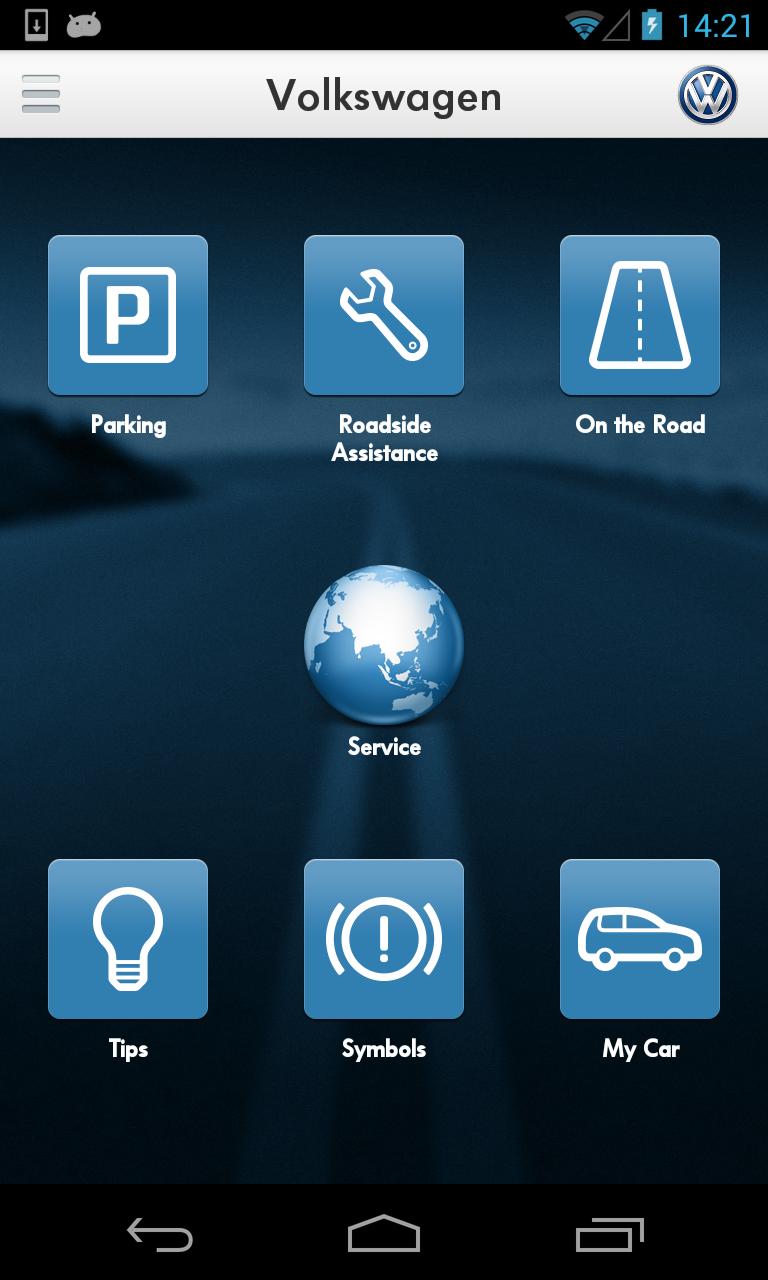The width and height of the screenshot is (768, 1280).
Task: Open the navigation drawer menu
Action: 41,94
